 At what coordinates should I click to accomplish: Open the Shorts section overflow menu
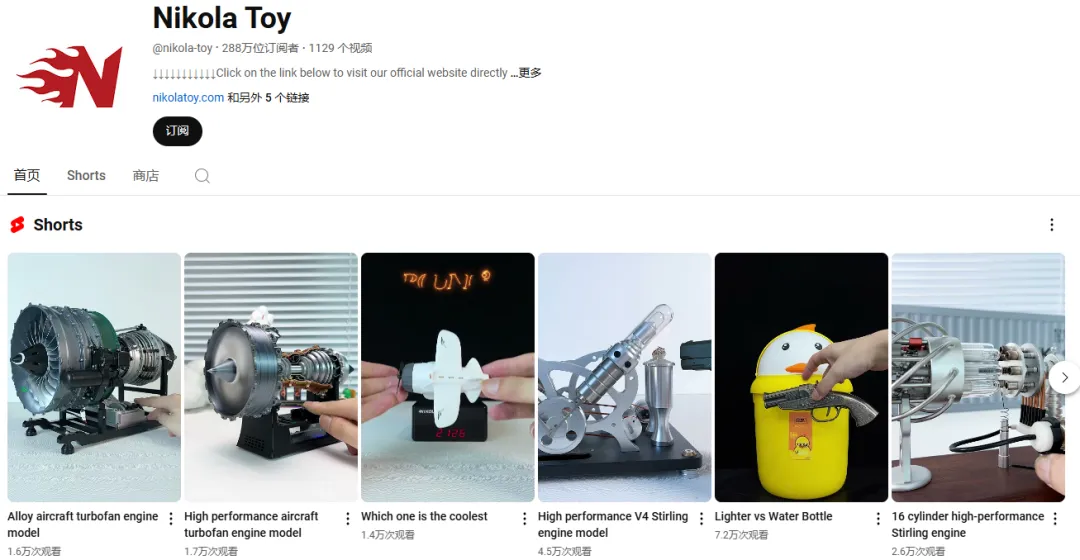tap(1051, 225)
